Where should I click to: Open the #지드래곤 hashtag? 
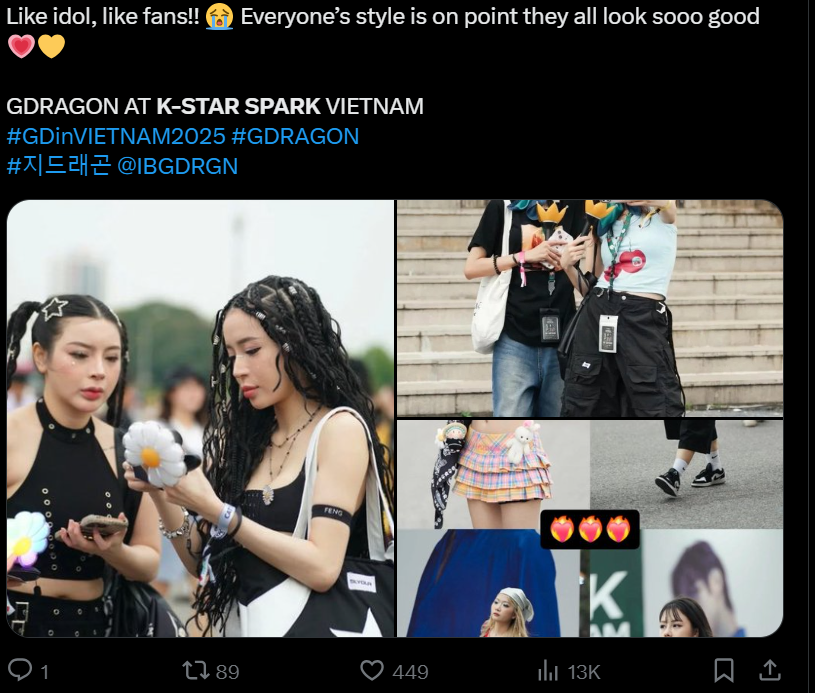pyautogui.click(x=58, y=166)
